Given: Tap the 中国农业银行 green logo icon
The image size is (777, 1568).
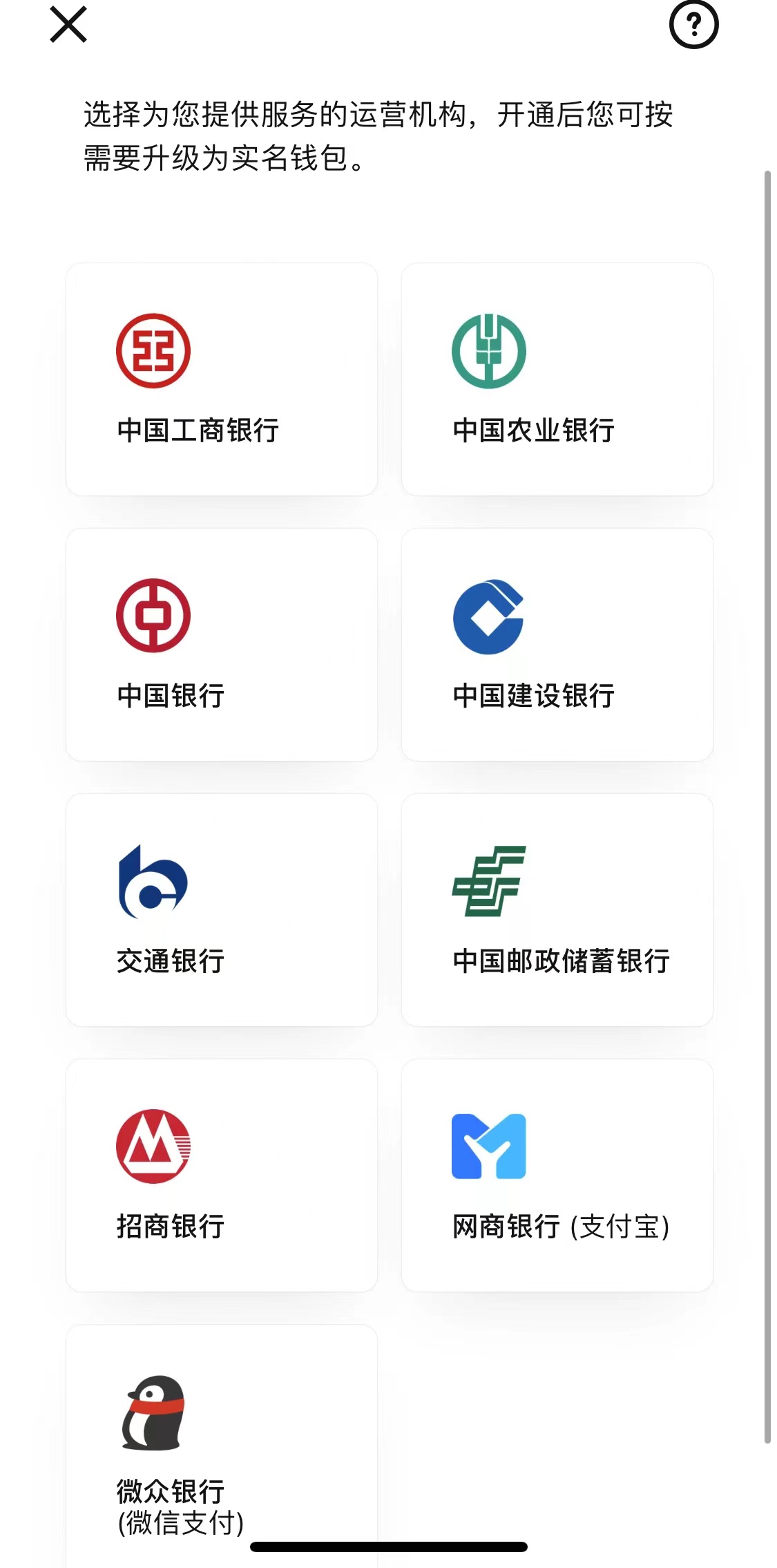Looking at the screenshot, I should [x=489, y=349].
